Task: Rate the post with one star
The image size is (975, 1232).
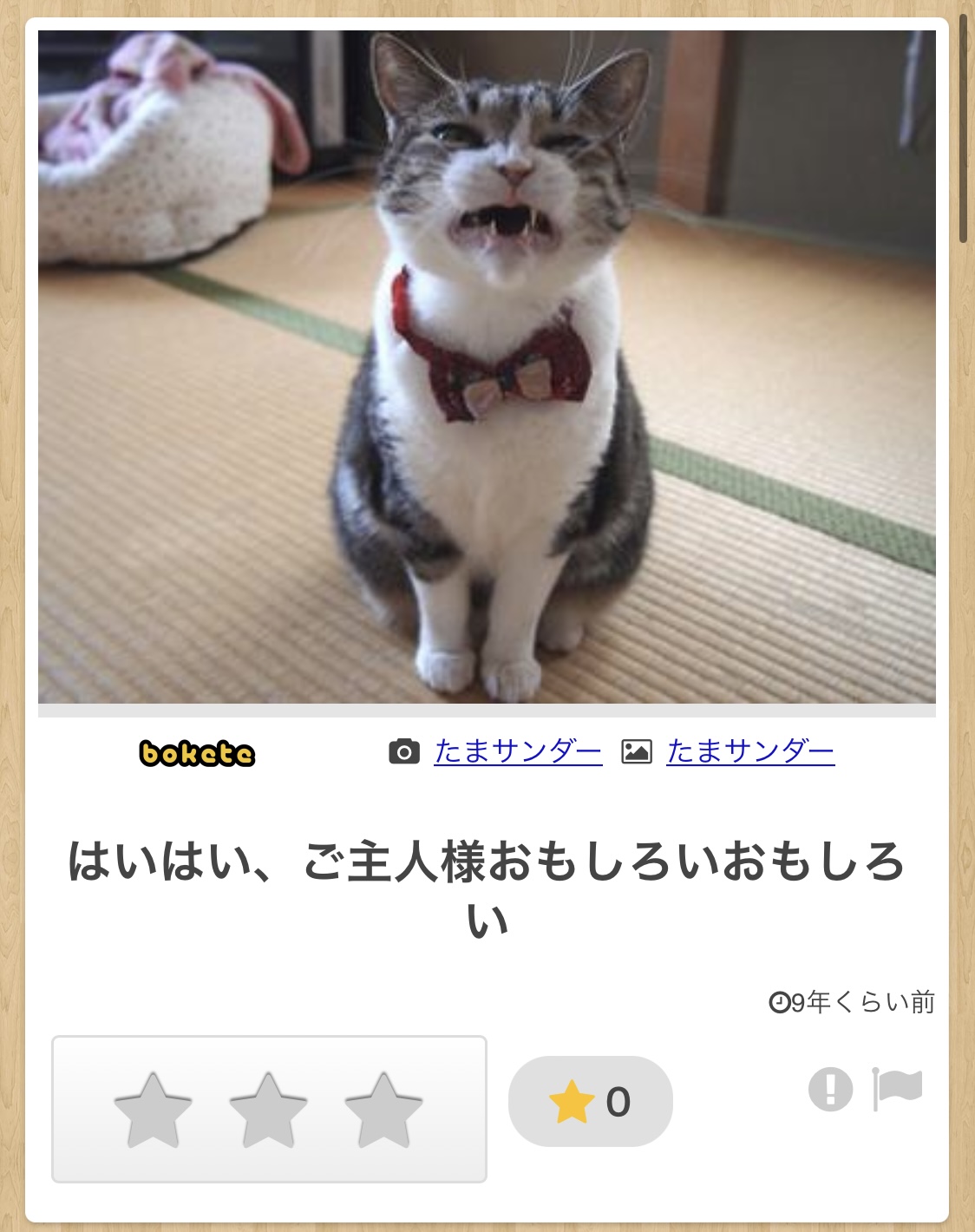Action: (153, 1110)
